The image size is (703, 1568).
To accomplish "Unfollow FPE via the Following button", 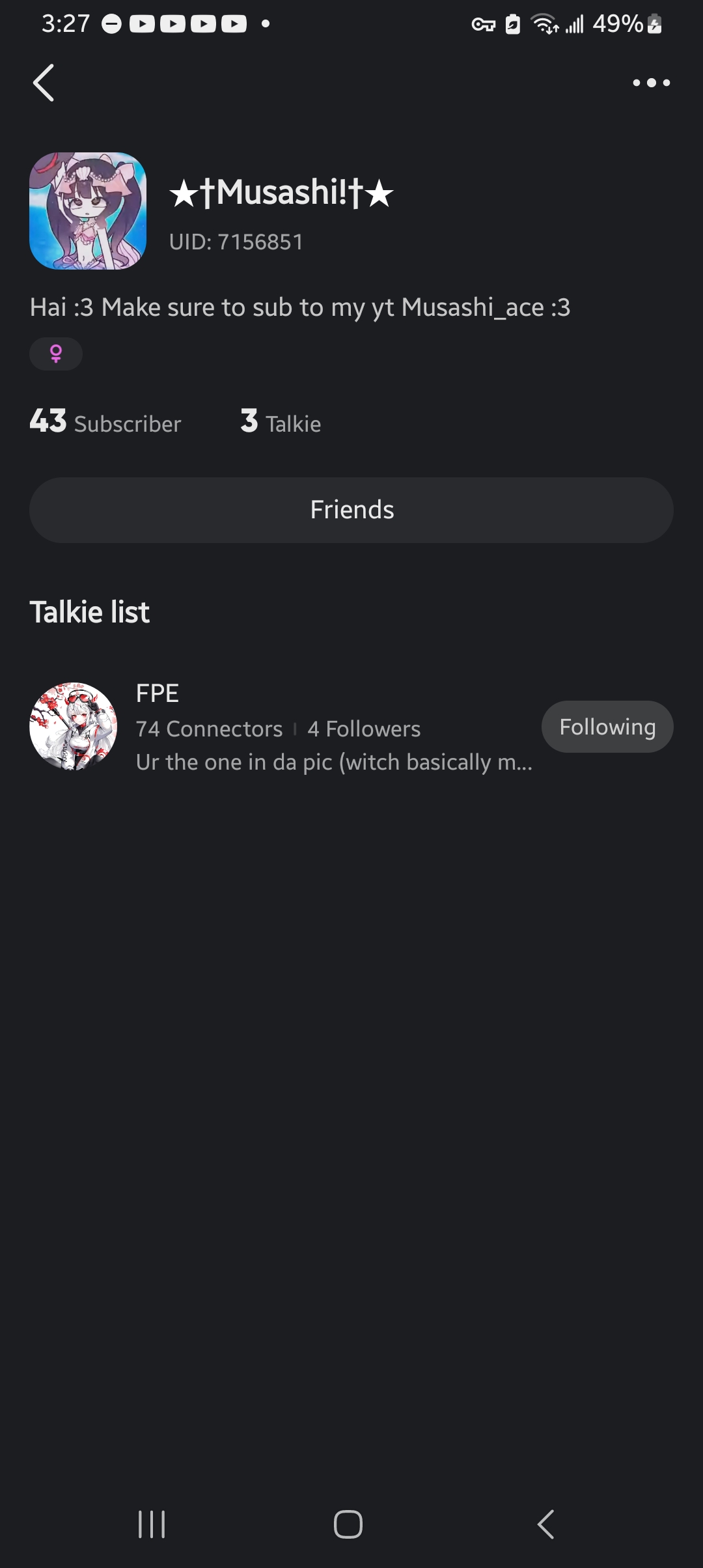I will tap(607, 727).
